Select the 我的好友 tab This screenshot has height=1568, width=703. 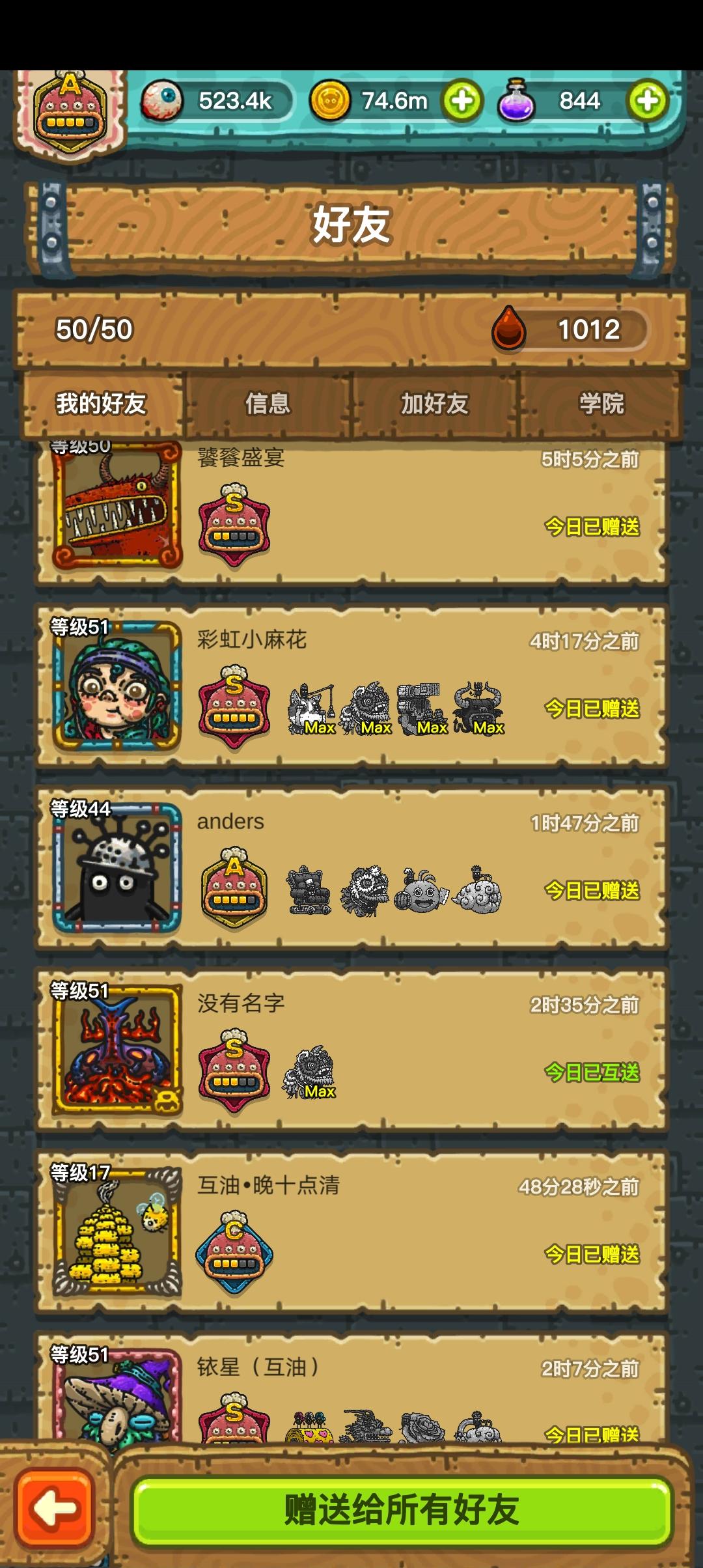[102, 404]
